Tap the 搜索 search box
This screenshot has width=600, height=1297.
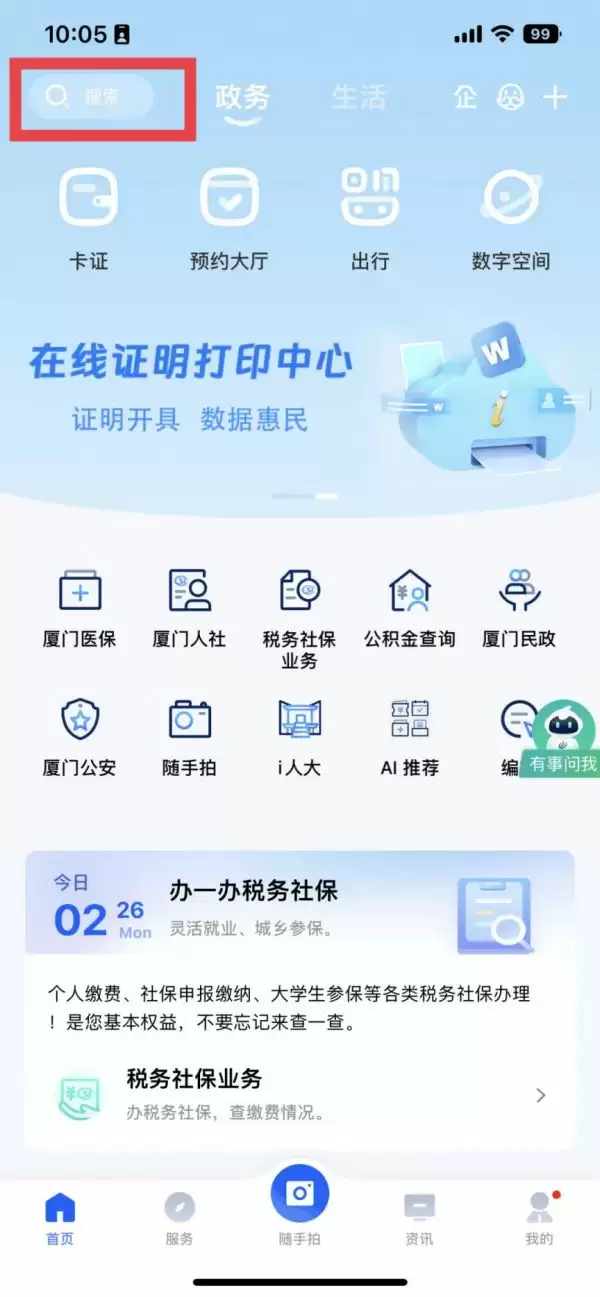[x=92, y=97]
